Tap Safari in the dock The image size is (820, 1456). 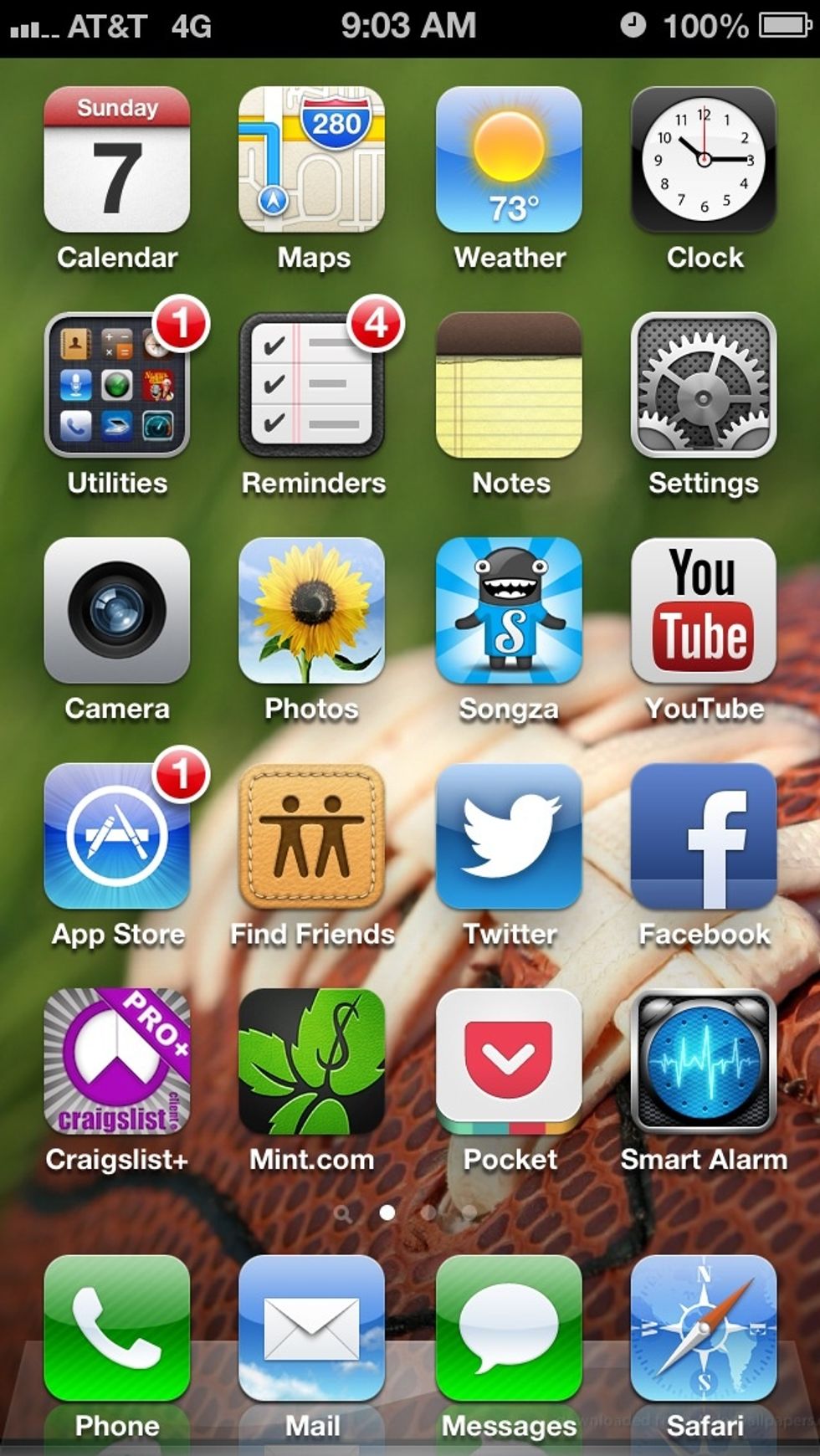(x=704, y=1328)
